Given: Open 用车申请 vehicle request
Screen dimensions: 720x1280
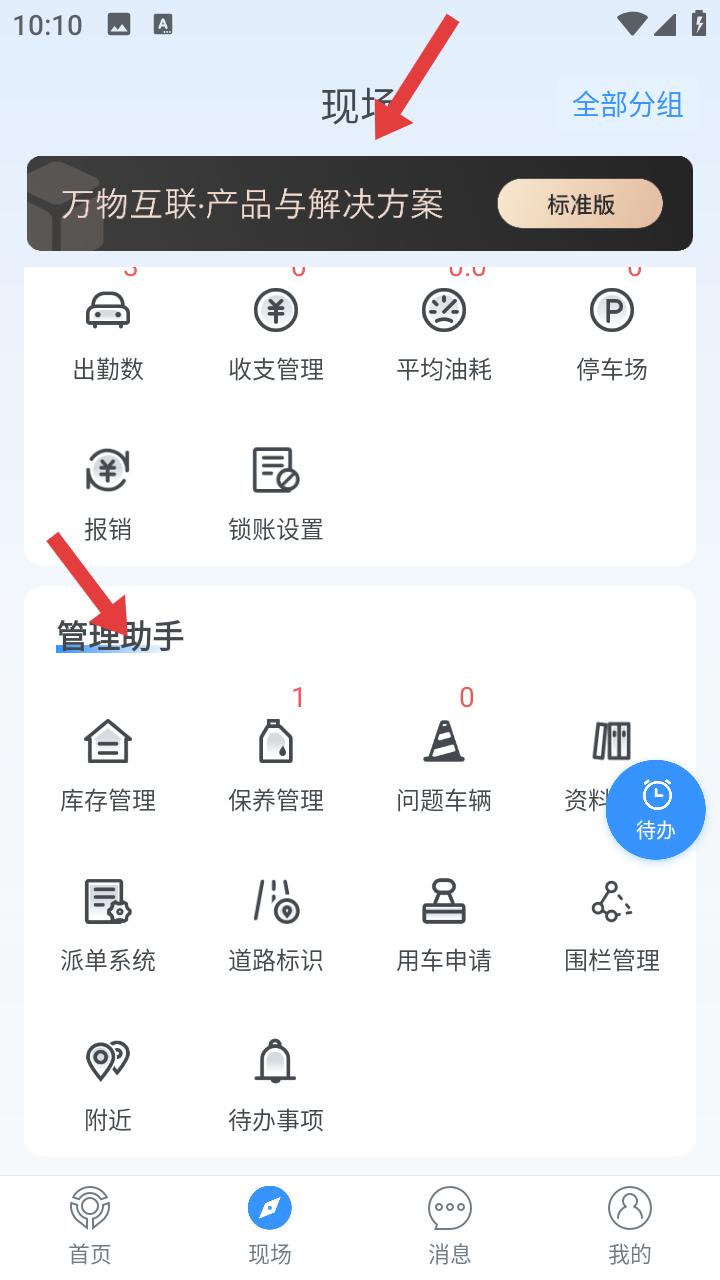Looking at the screenshot, I should pos(444,927).
